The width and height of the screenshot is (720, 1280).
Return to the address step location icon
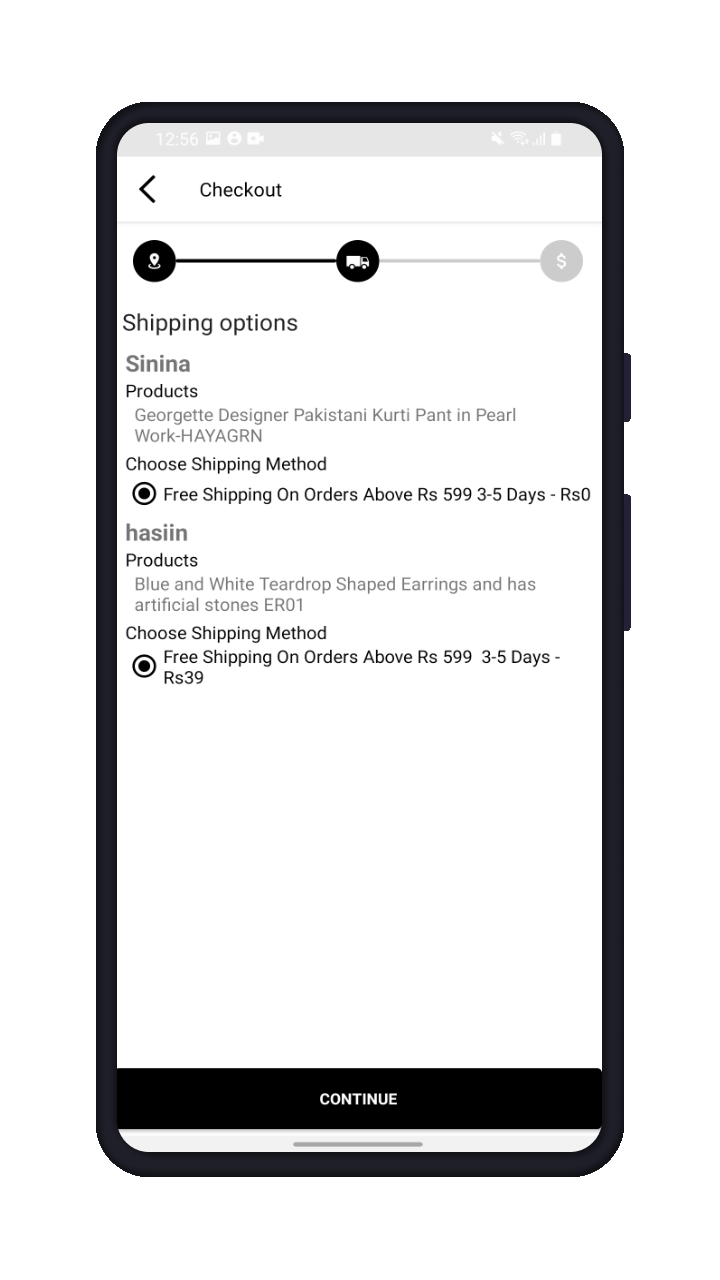pos(154,262)
